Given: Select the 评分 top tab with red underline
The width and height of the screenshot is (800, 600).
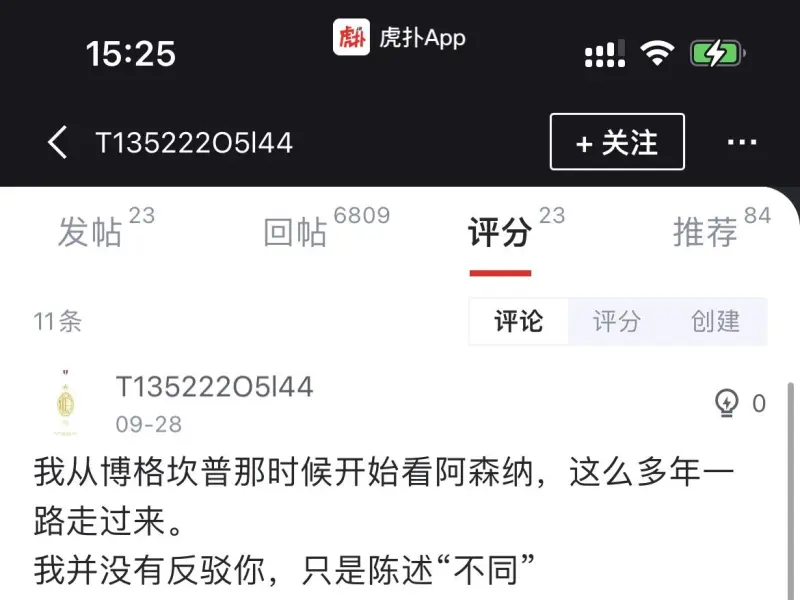Looking at the screenshot, I should [500, 232].
